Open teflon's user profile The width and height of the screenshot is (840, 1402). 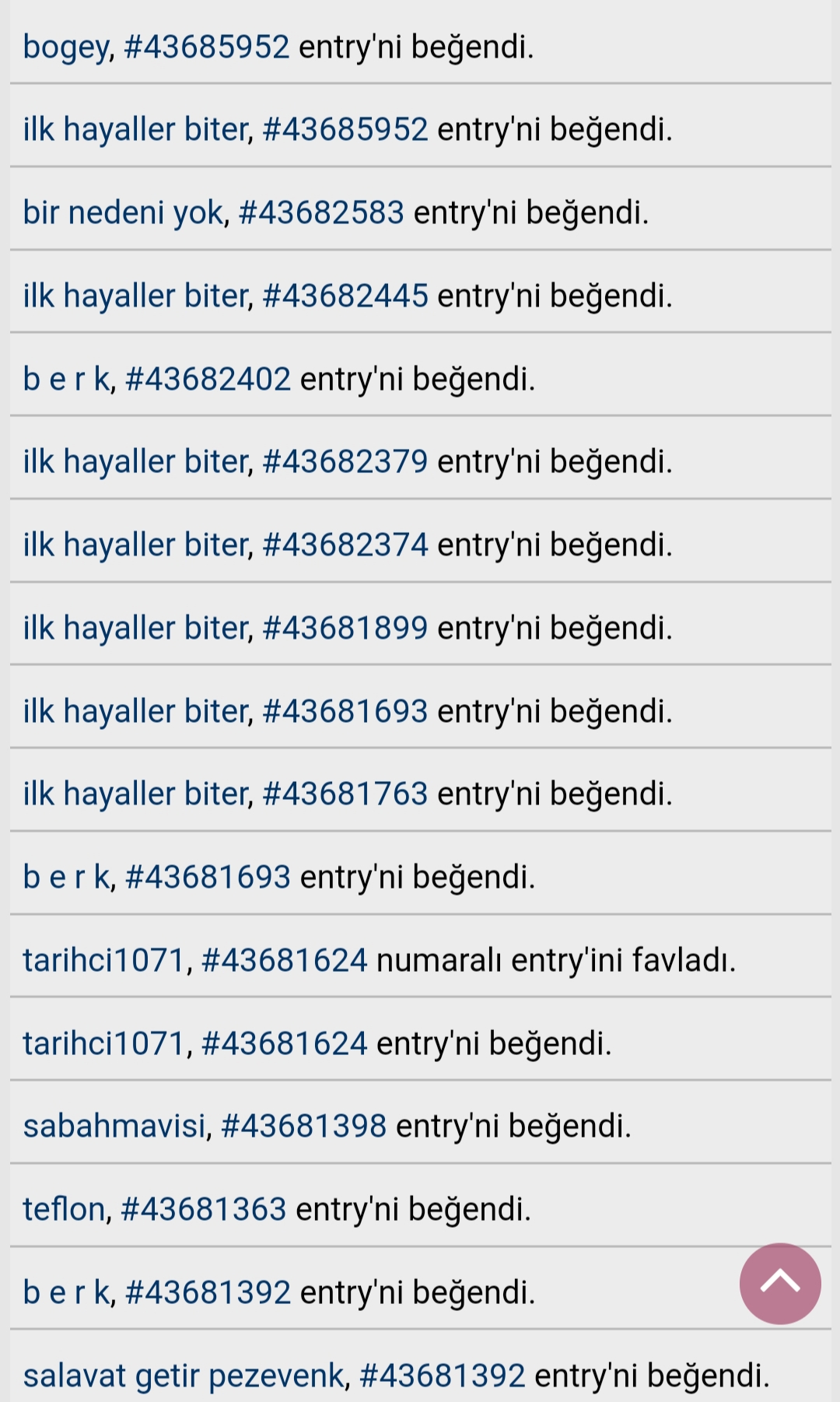64,1209
